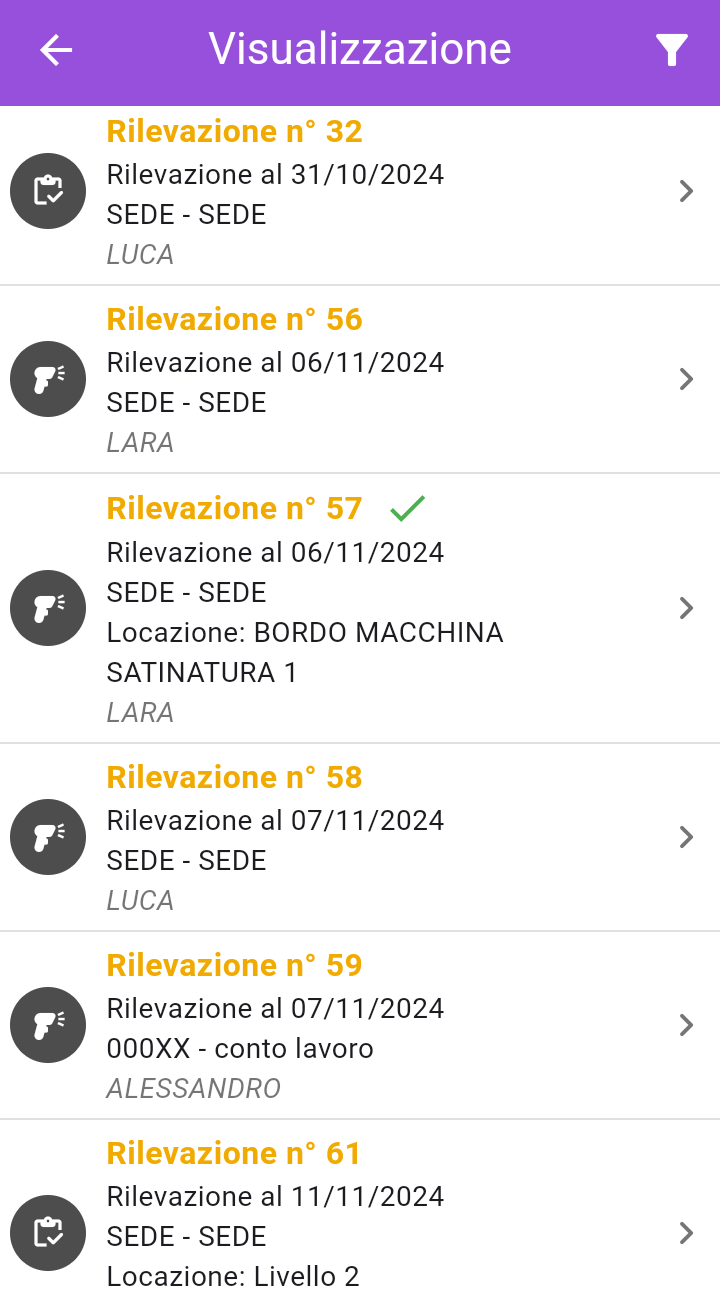This screenshot has height=1290, width=720.
Task: View Rilevazione n° 58 details
Action: tap(360, 837)
